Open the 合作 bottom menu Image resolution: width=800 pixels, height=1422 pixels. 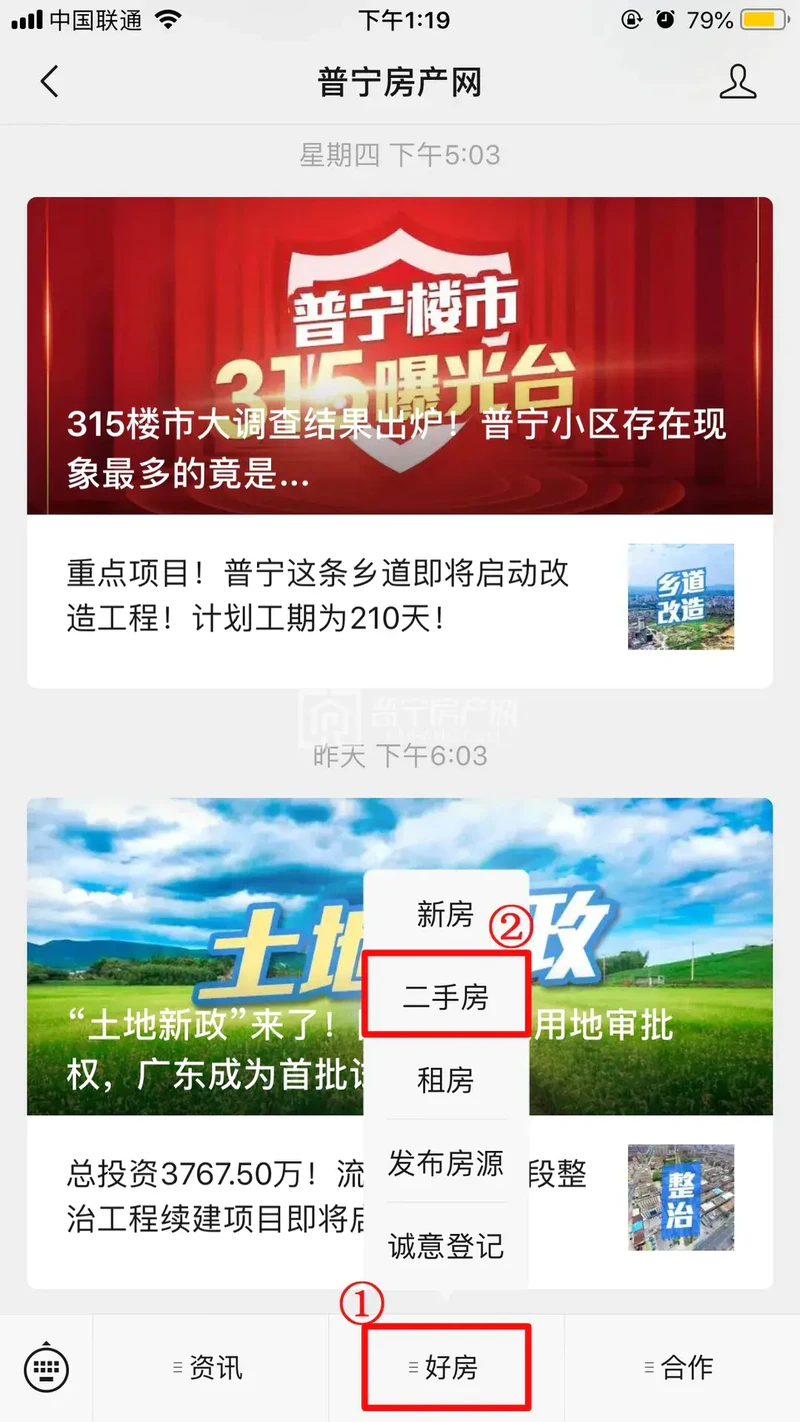[682, 1367]
